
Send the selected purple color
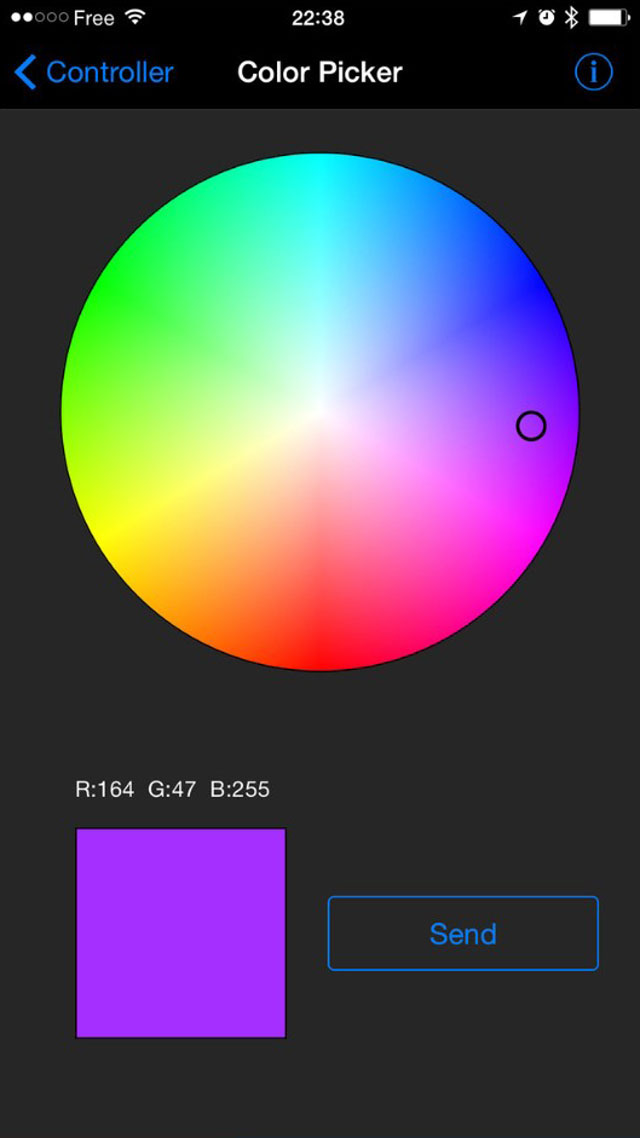pyautogui.click(x=463, y=933)
